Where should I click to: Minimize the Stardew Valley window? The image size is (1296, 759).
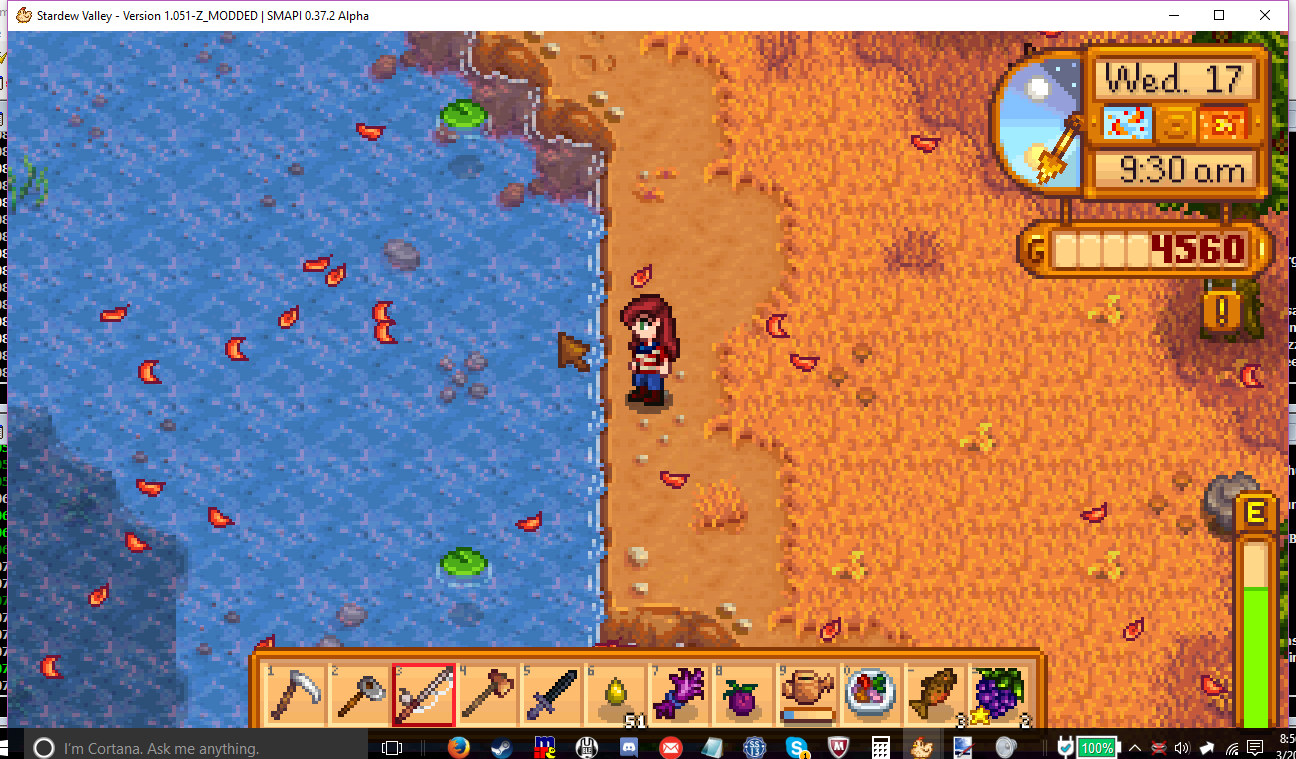pyautogui.click(x=1172, y=15)
